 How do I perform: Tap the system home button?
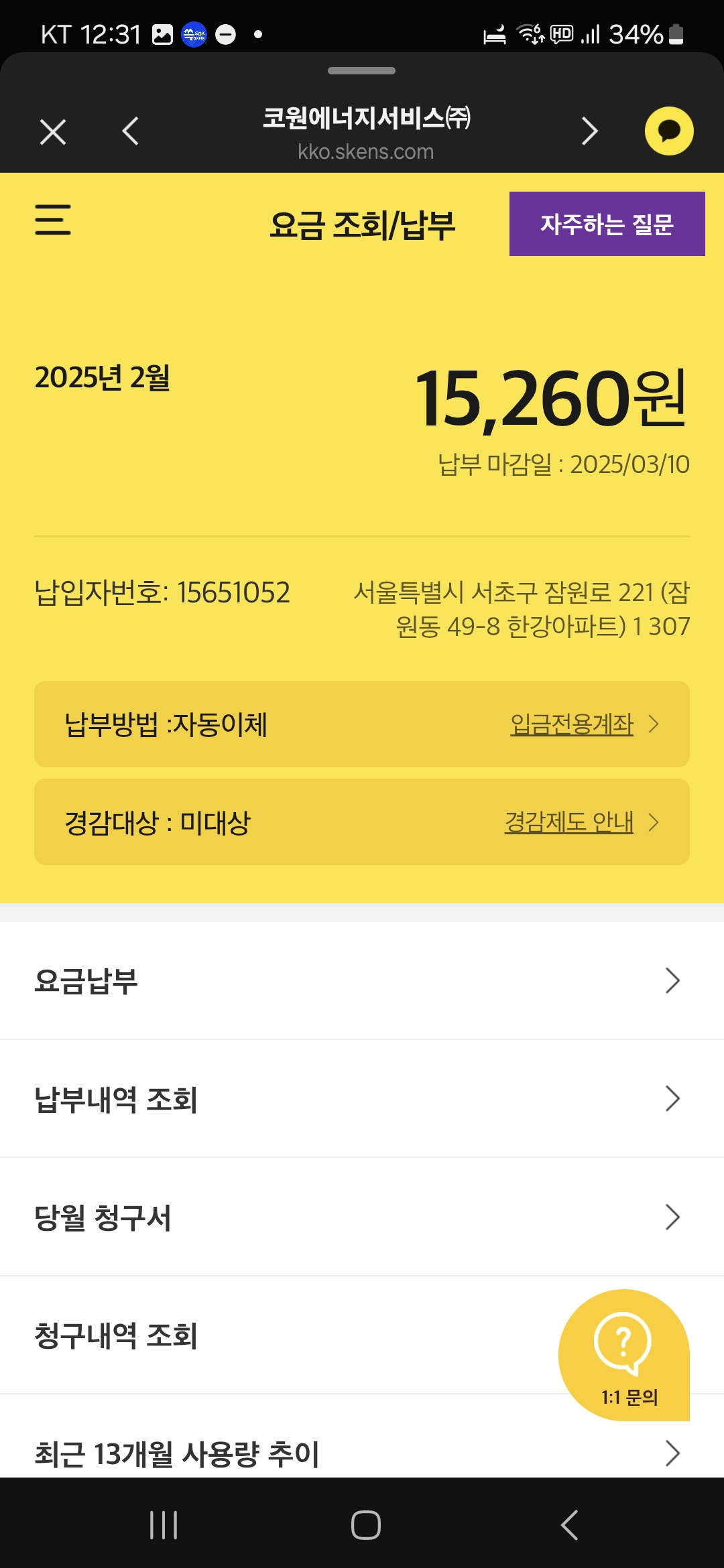click(365, 1525)
